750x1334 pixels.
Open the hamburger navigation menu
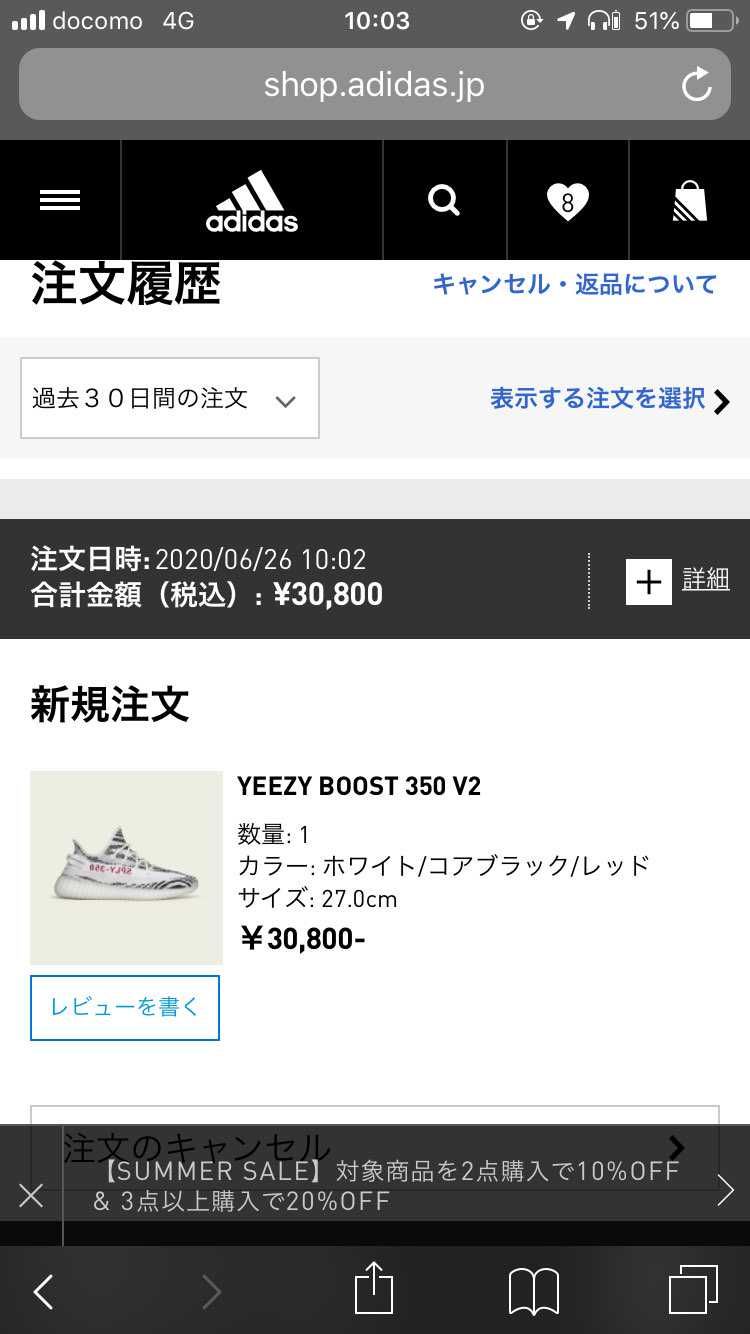(x=60, y=199)
